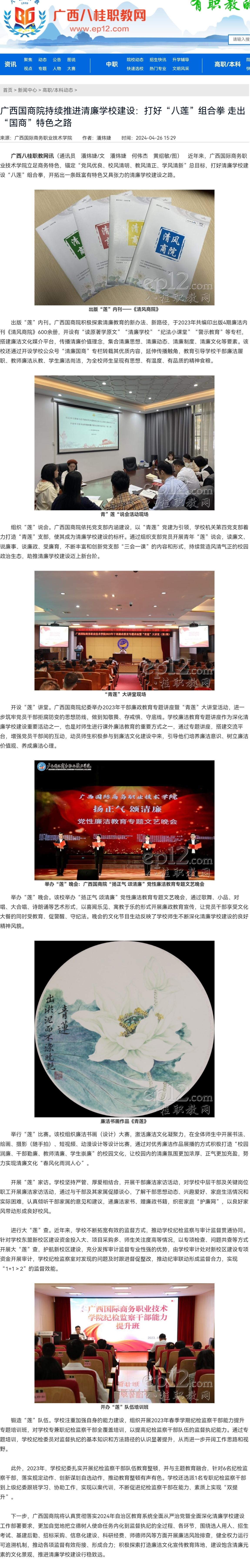Open the 图说 link
The height and width of the screenshot is (1568, 250).
(71, 60)
